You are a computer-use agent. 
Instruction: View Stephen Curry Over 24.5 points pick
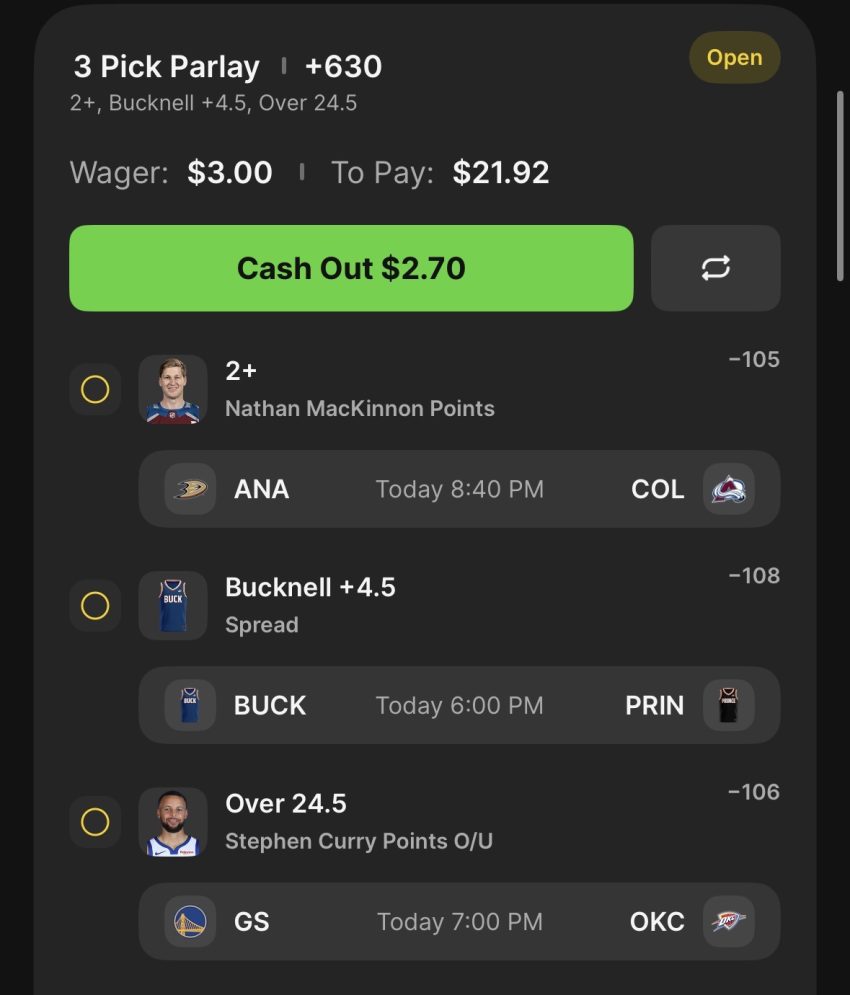point(358,821)
